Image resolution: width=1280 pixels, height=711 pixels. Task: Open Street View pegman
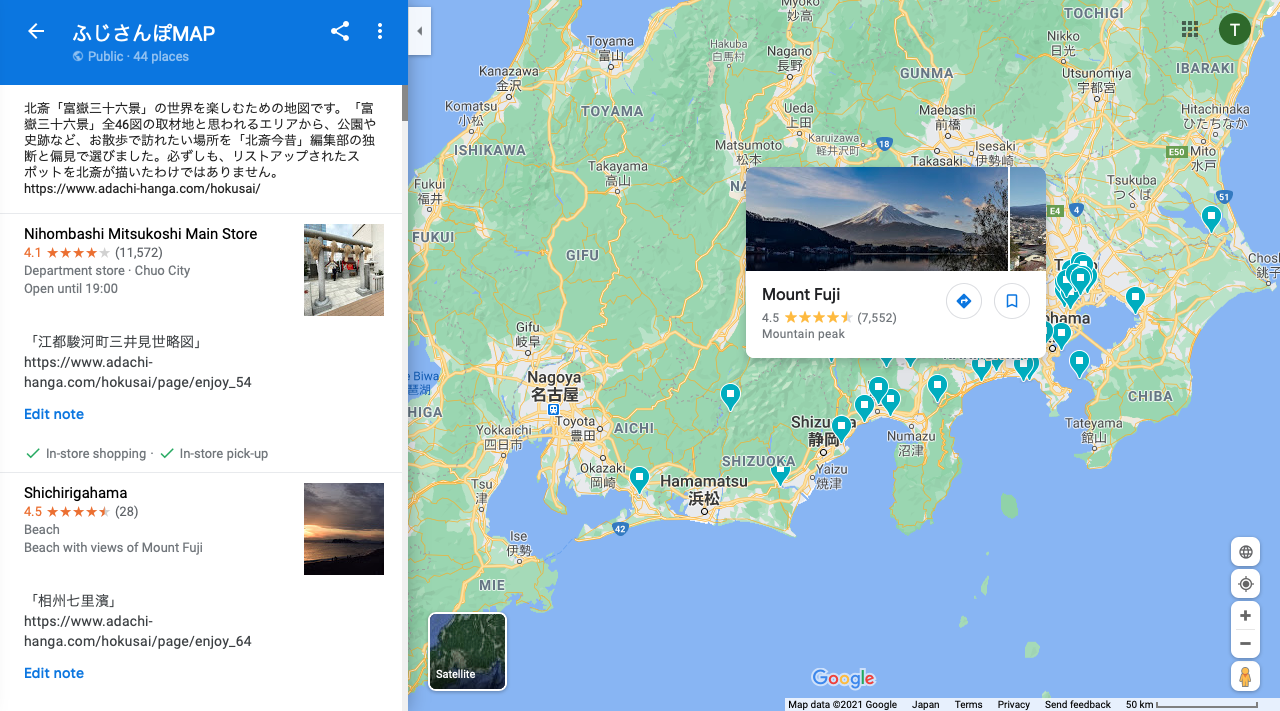click(x=1245, y=676)
